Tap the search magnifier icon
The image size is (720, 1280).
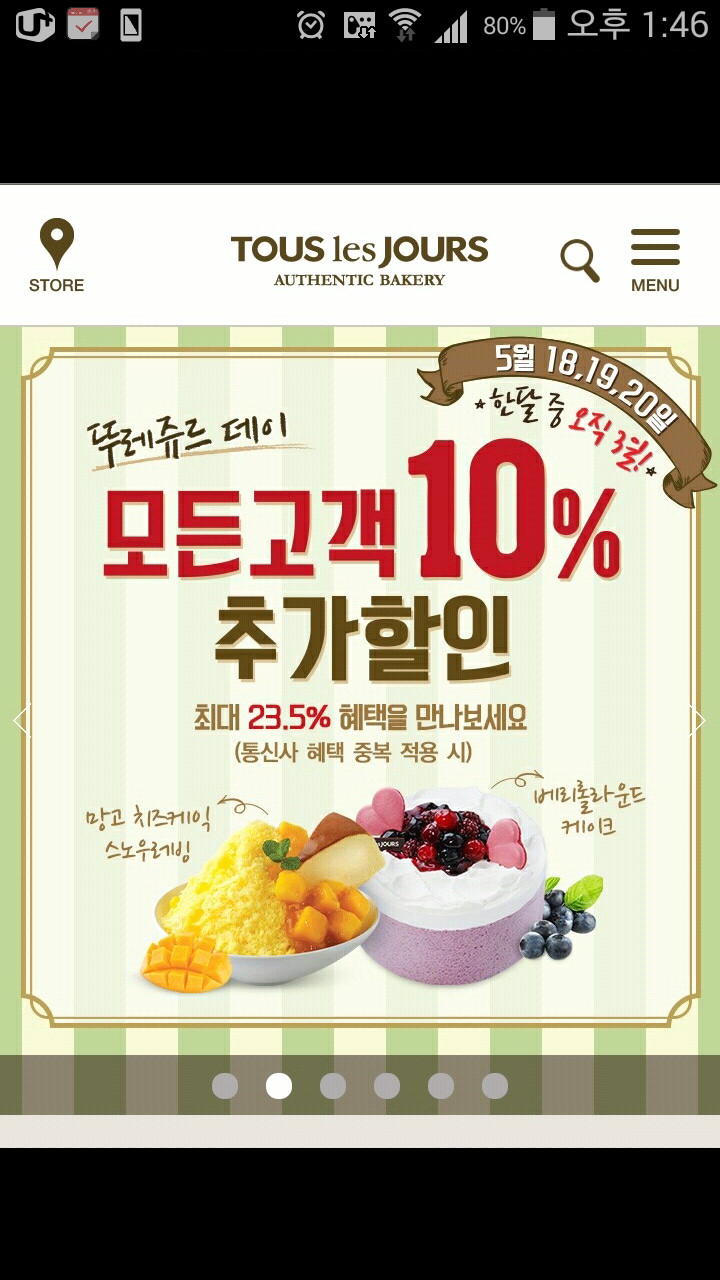click(580, 261)
